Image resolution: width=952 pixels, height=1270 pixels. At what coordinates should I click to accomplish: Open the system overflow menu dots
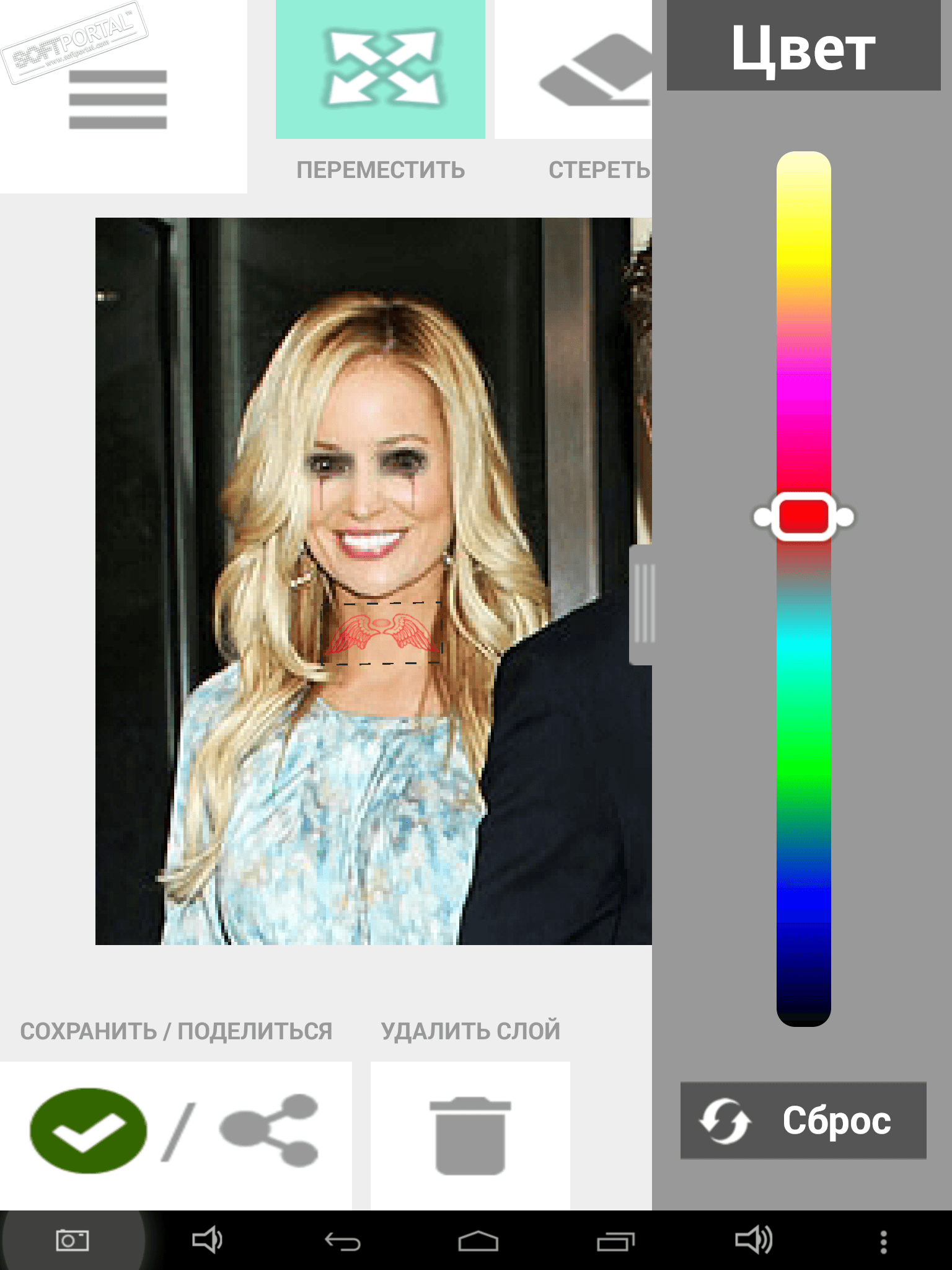pyautogui.click(x=883, y=1241)
